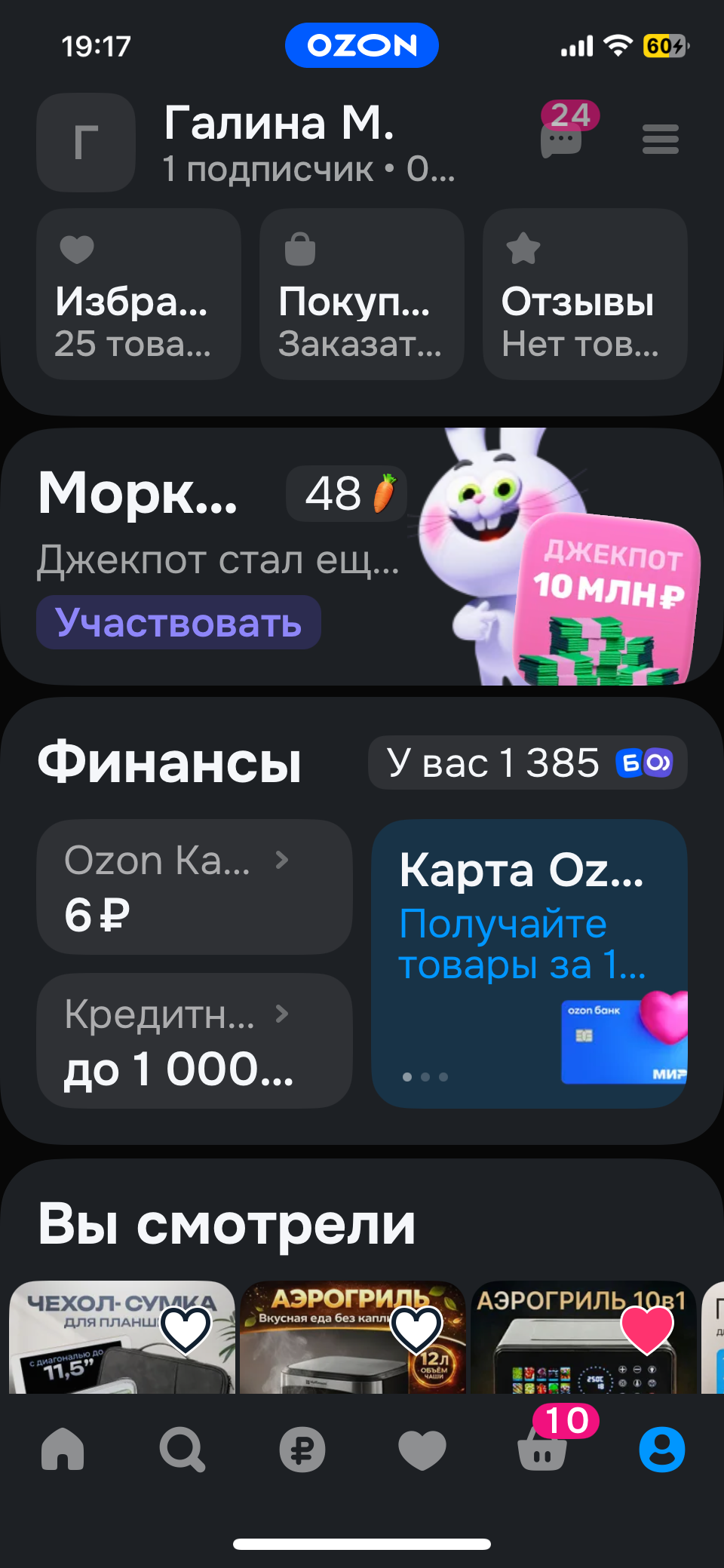This screenshot has height=1568, width=724.
Task: Open the 1 385 bonus points chip
Action: [x=528, y=763]
